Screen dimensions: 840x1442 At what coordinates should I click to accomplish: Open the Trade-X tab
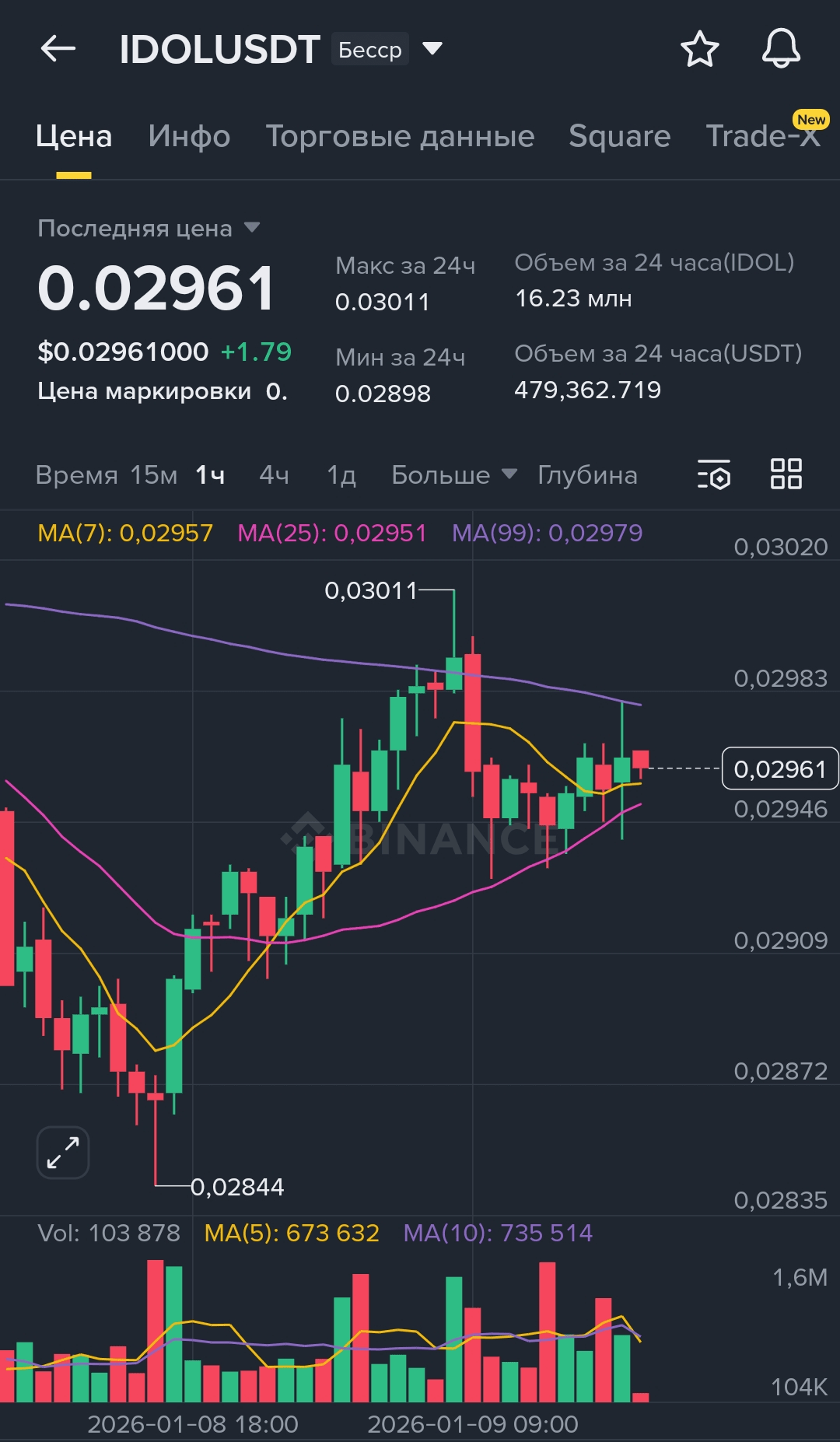[x=762, y=136]
